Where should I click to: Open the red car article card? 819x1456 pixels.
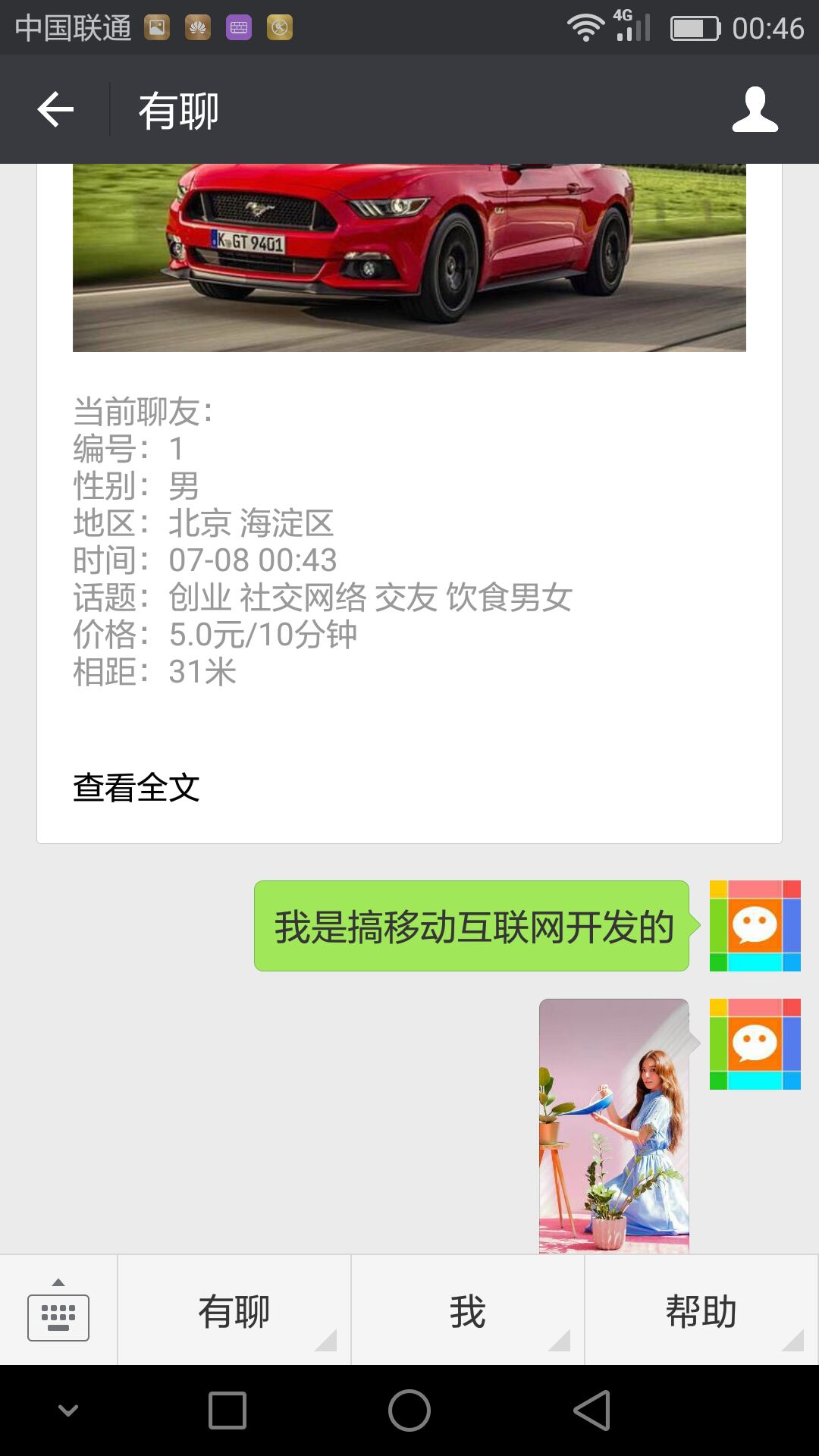(x=409, y=258)
